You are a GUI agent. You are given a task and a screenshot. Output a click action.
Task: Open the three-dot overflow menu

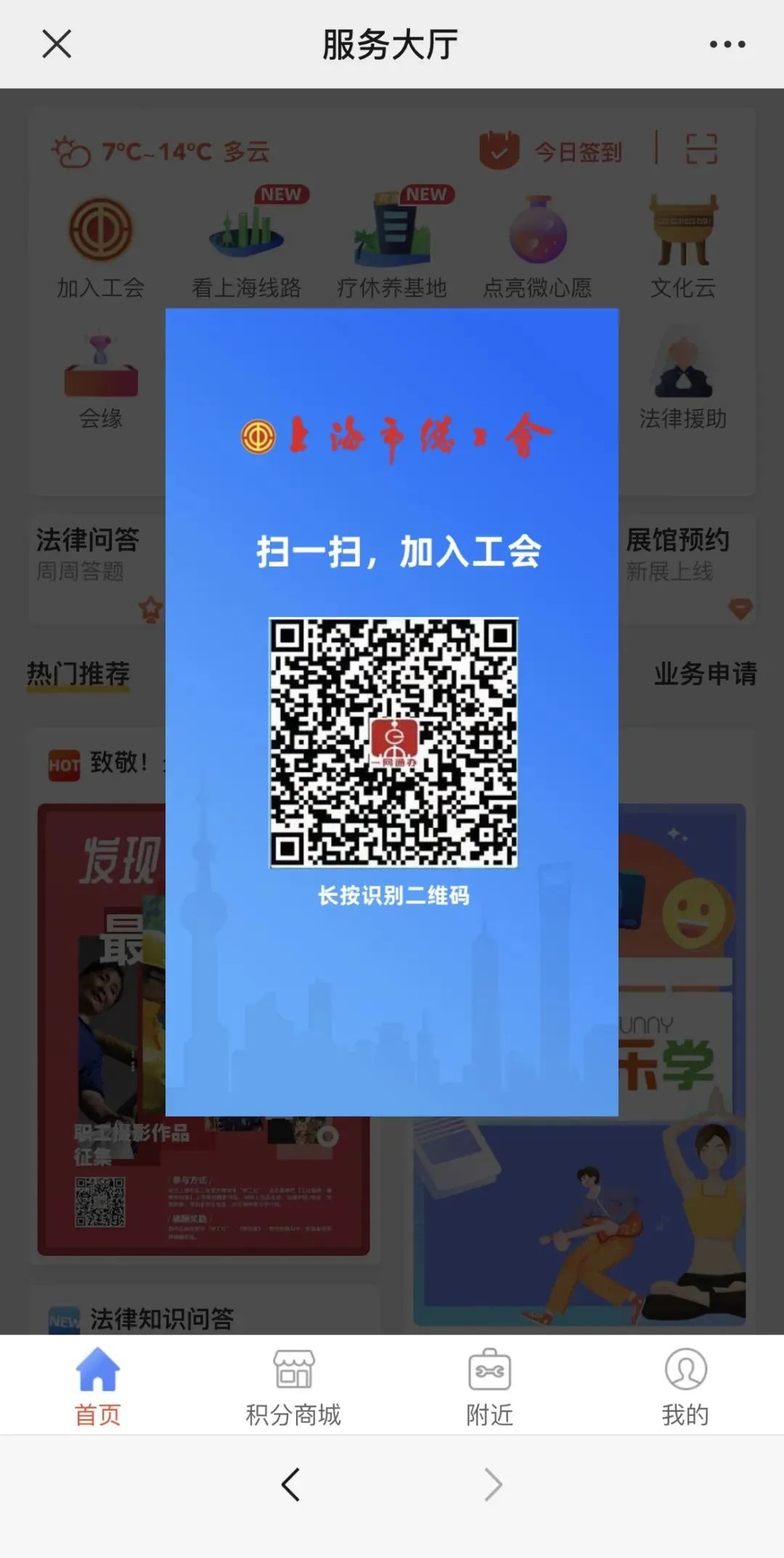tap(727, 44)
